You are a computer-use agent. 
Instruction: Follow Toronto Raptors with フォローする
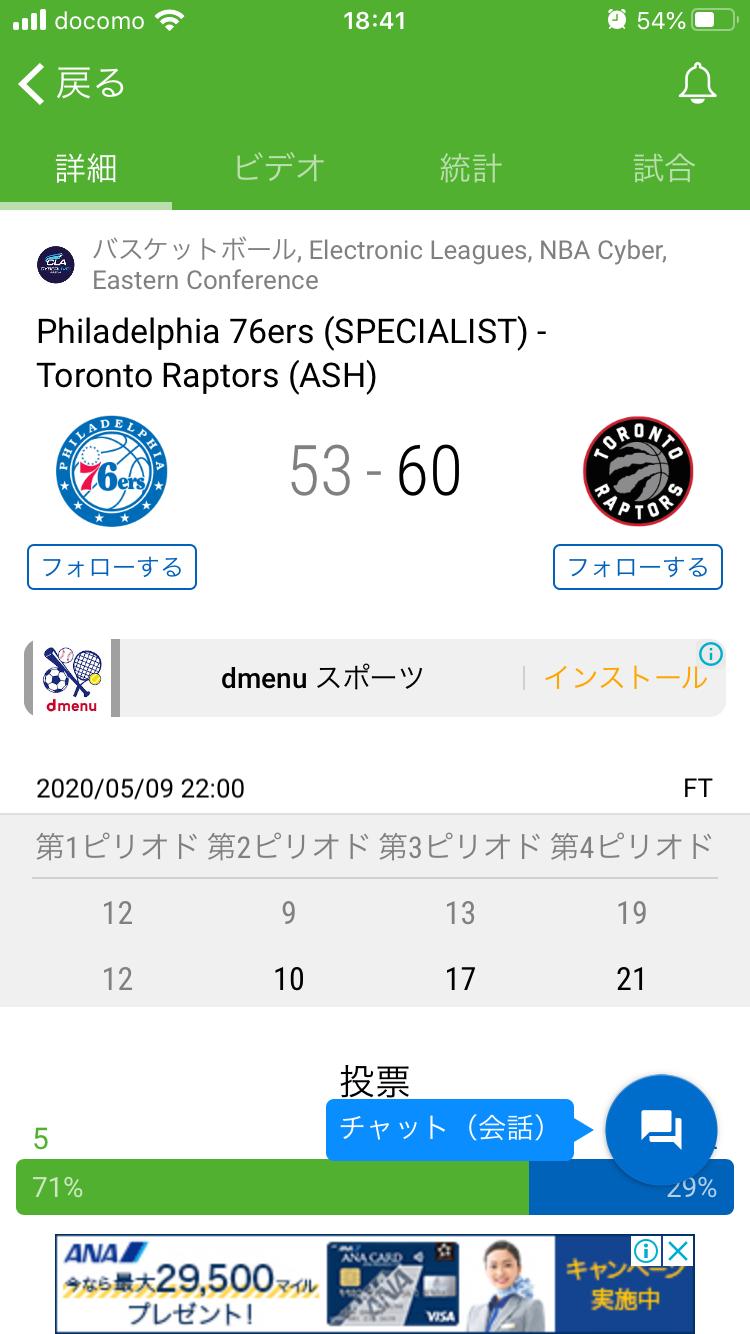coord(637,568)
